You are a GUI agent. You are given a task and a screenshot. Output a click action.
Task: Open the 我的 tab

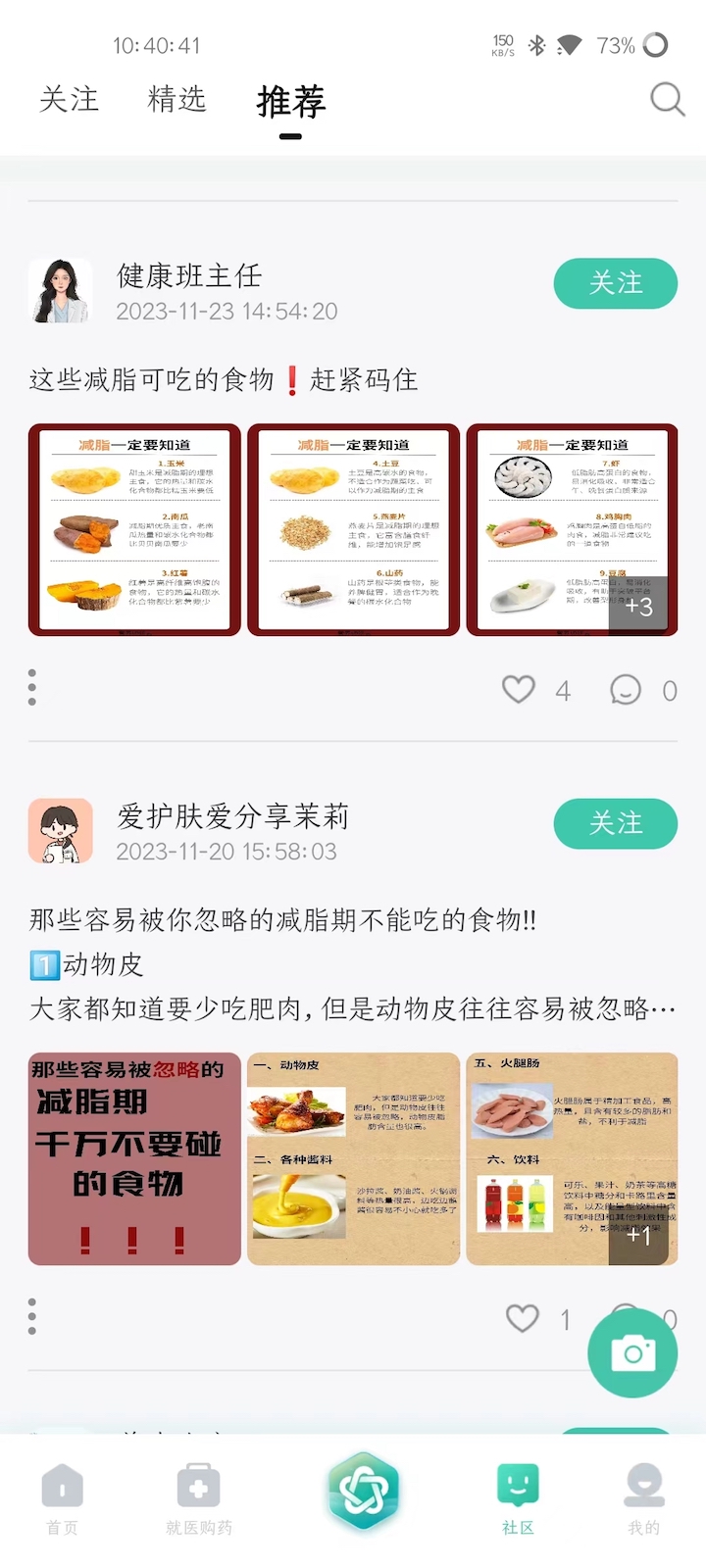(x=643, y=1499)
